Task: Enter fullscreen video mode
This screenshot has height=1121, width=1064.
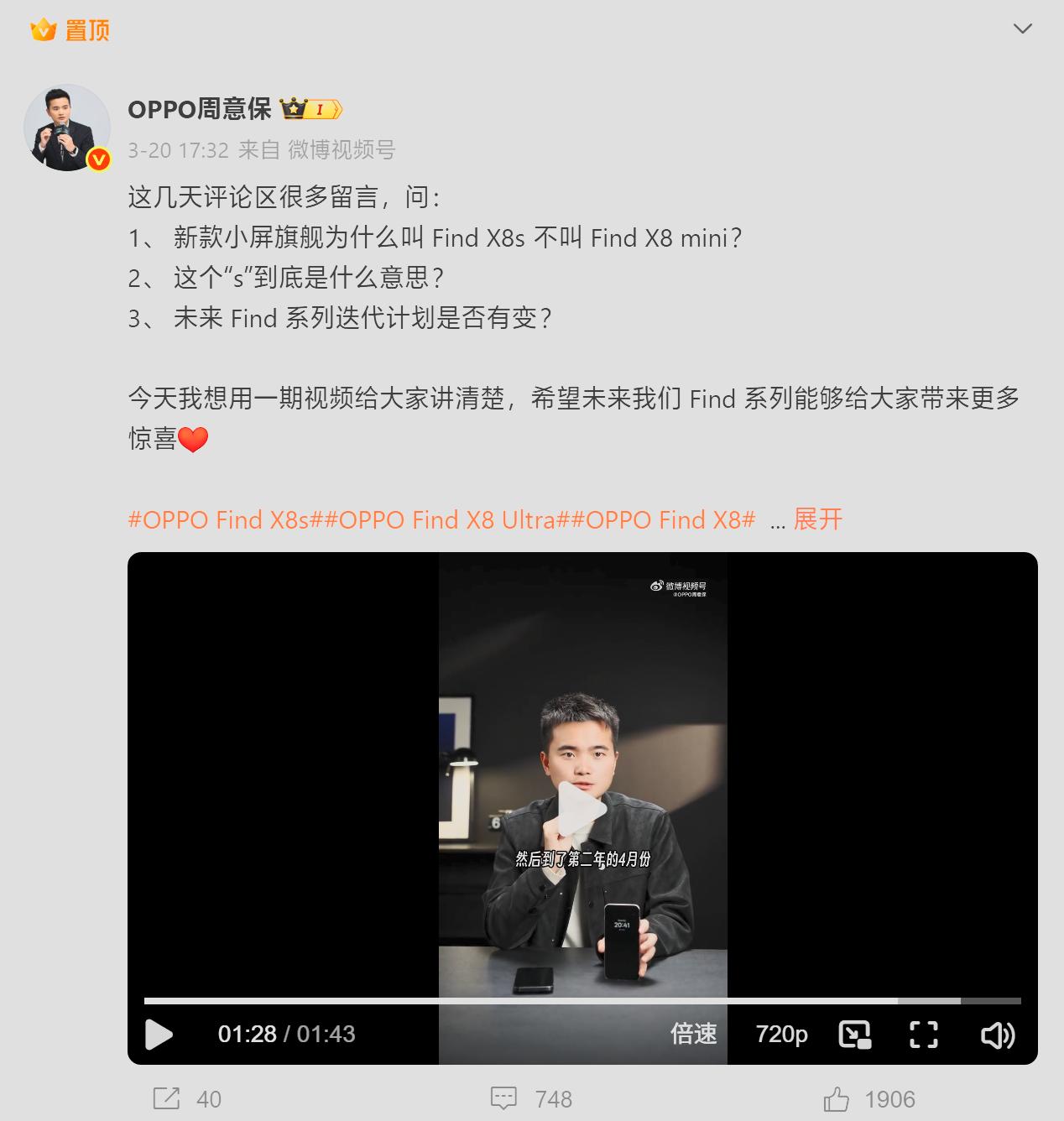Action: point(924,1035)
